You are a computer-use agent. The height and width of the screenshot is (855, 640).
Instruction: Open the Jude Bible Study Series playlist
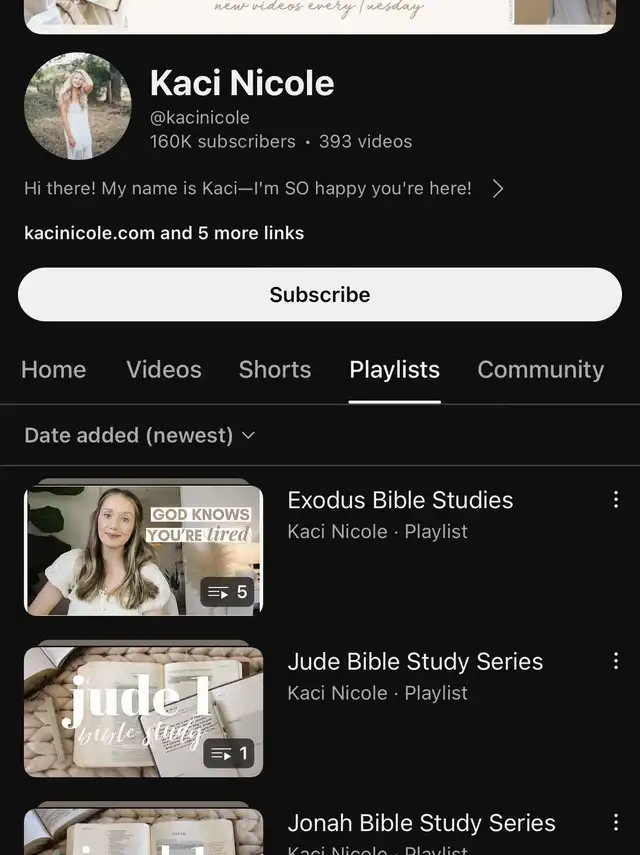pyautogui.click(x=415, y=662)
